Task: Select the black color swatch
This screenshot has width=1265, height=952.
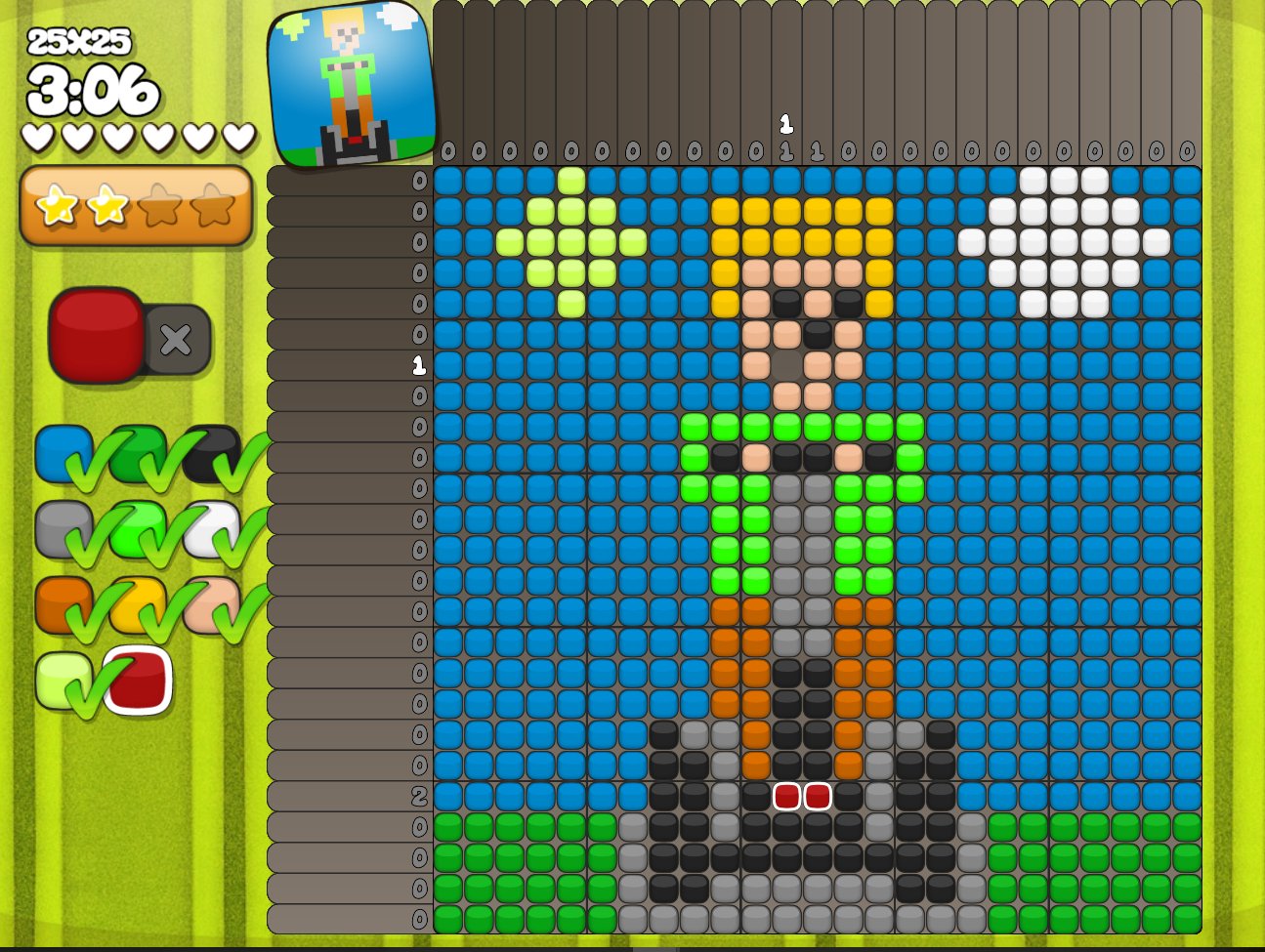Action: (209, 452)
